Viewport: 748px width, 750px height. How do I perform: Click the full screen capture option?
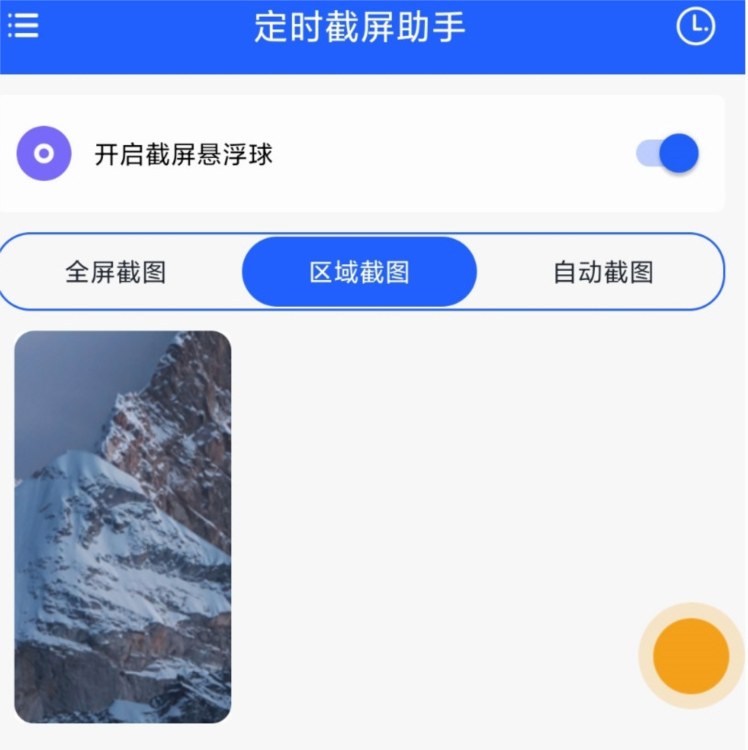click(120, 271)
